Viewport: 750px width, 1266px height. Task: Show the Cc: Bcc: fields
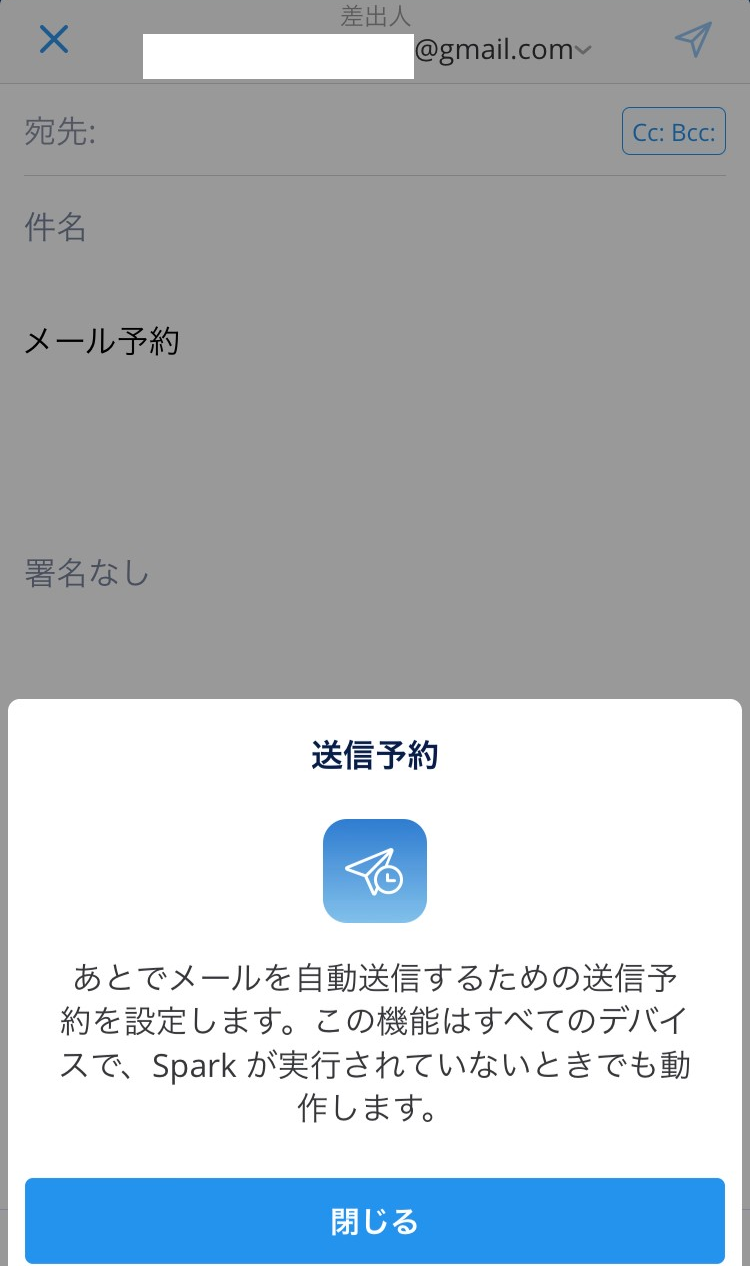tap(673, 133)
